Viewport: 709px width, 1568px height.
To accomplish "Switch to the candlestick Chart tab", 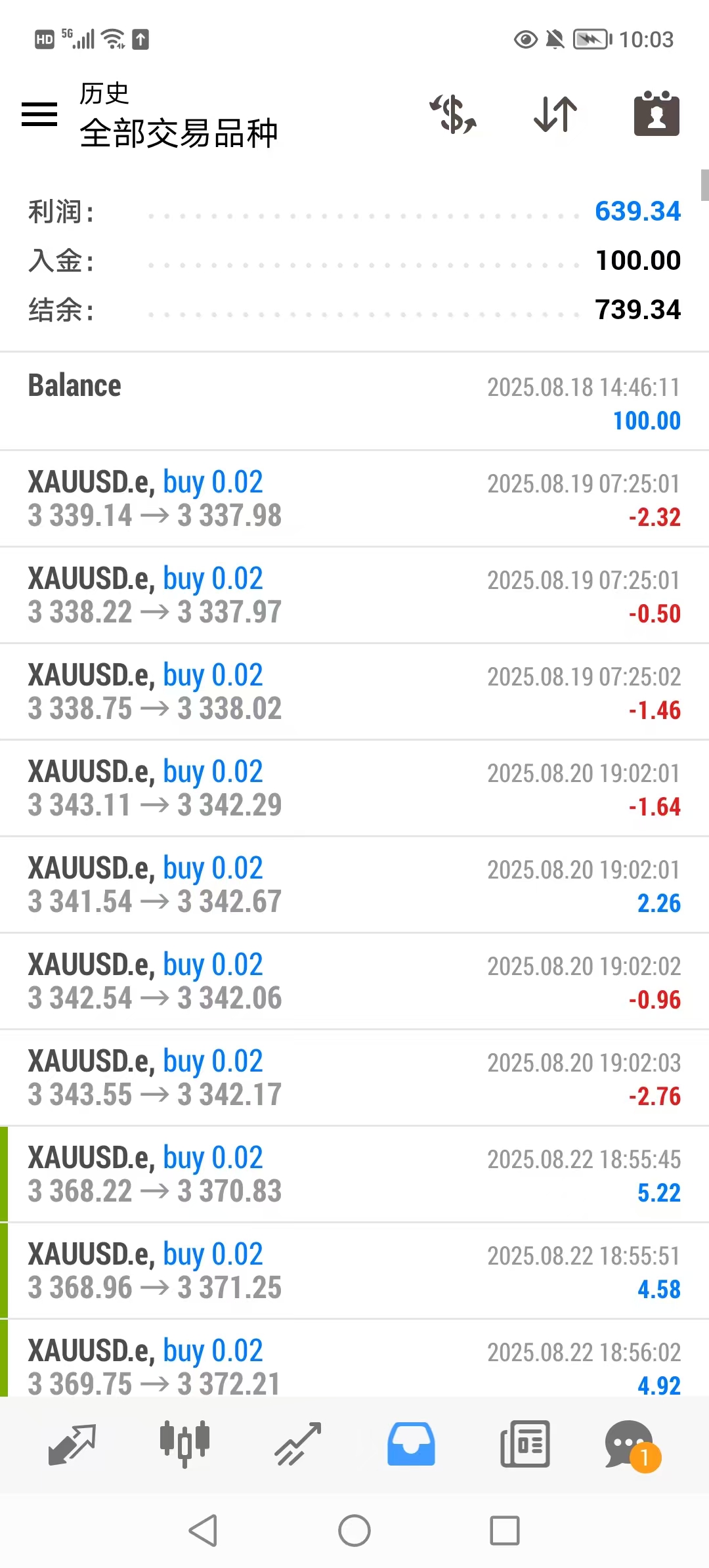I will click(184, 1445).
